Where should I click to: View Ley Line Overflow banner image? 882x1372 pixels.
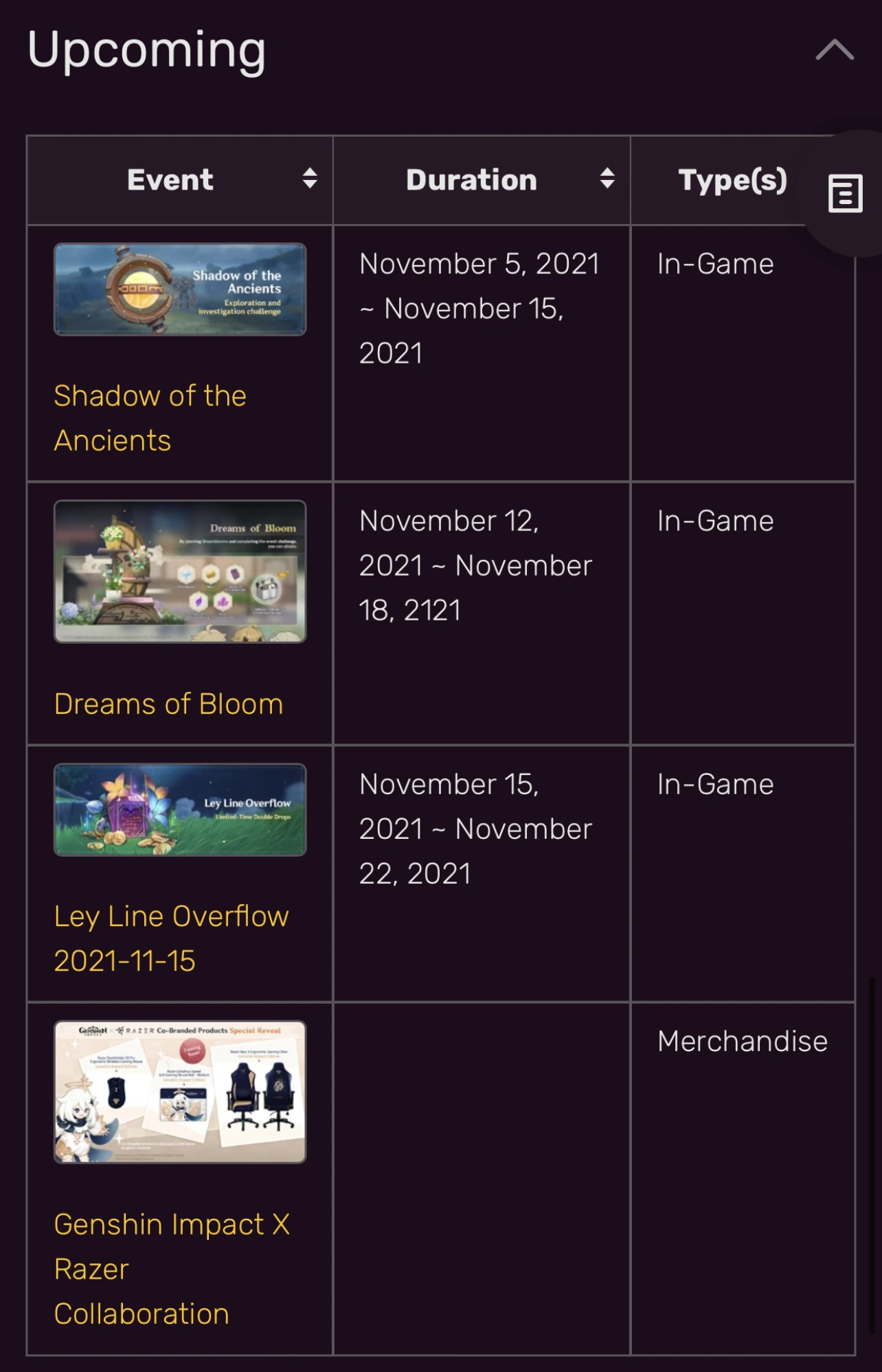pyautogui.click(x=180, y=810)
